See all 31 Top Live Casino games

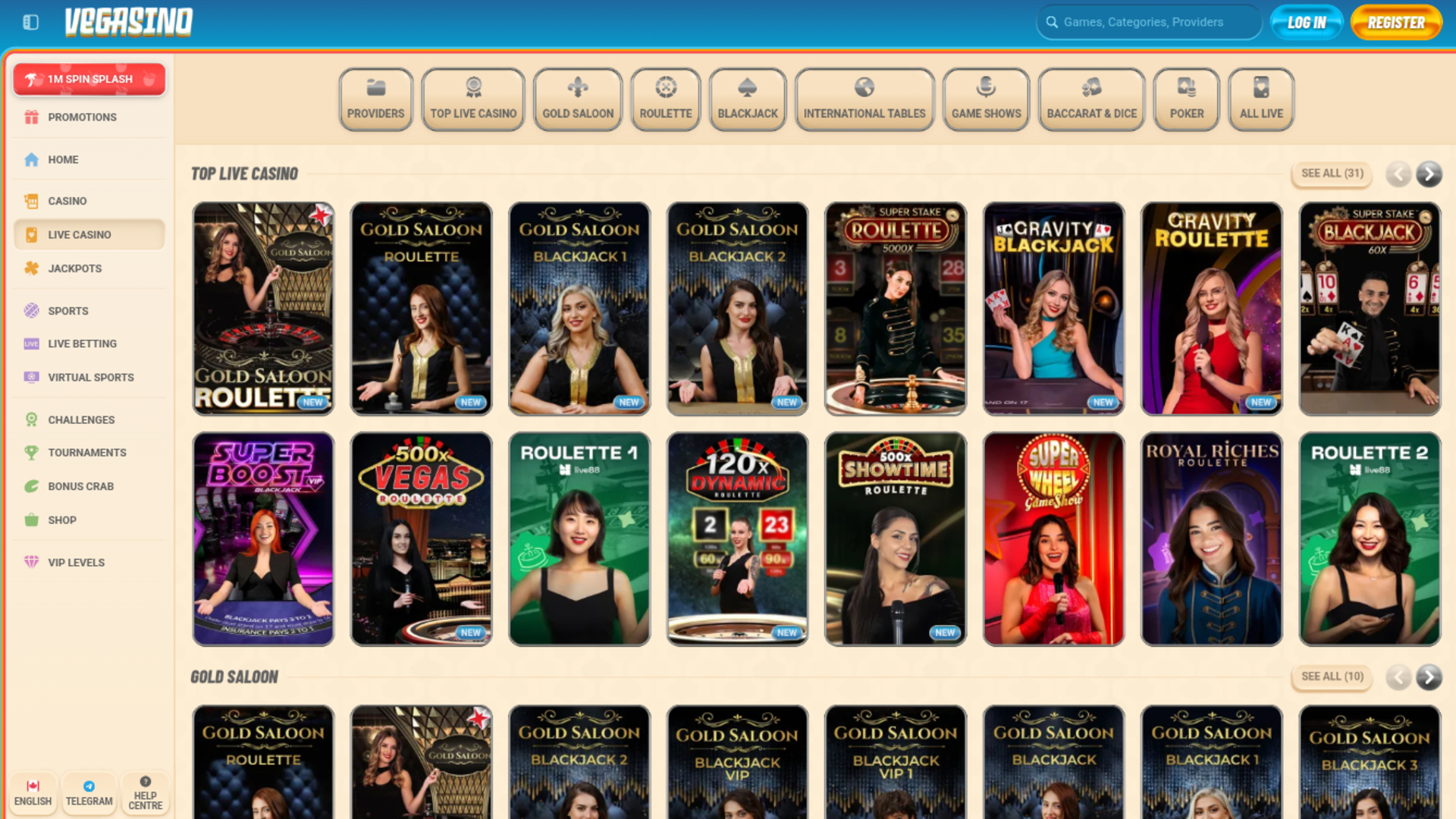1332,174
